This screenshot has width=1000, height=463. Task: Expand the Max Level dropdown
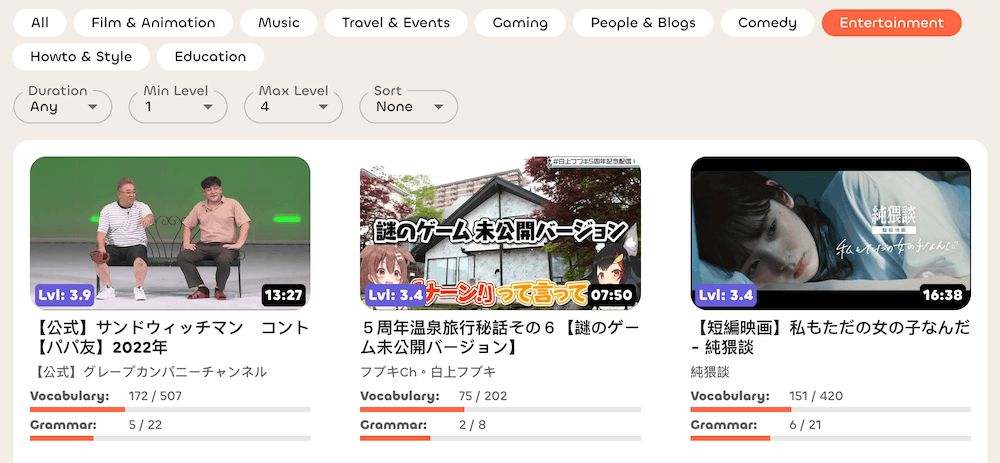(293, 106)
